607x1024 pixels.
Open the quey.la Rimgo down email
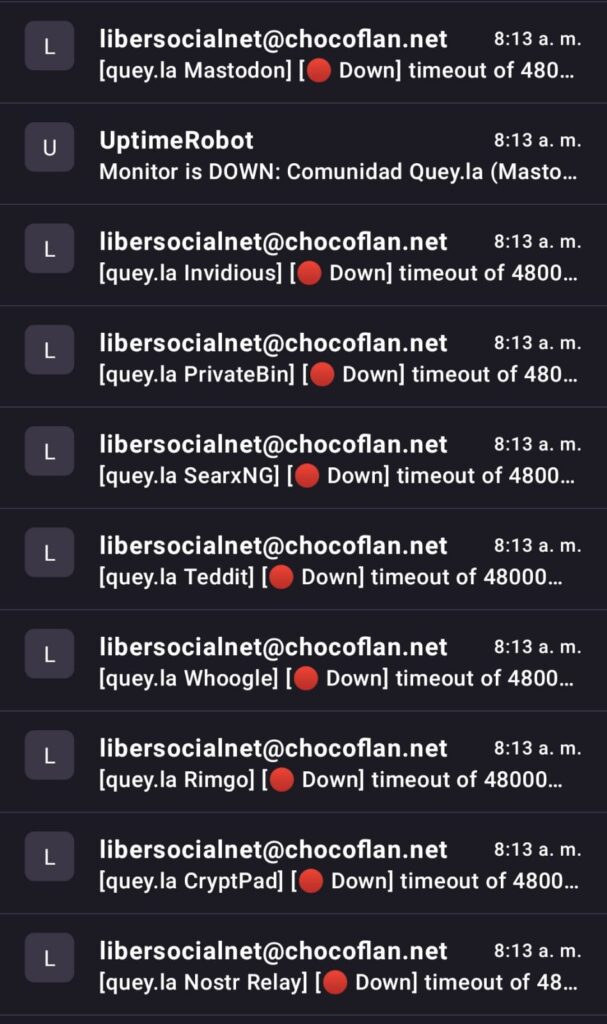(x=338, y=764)
